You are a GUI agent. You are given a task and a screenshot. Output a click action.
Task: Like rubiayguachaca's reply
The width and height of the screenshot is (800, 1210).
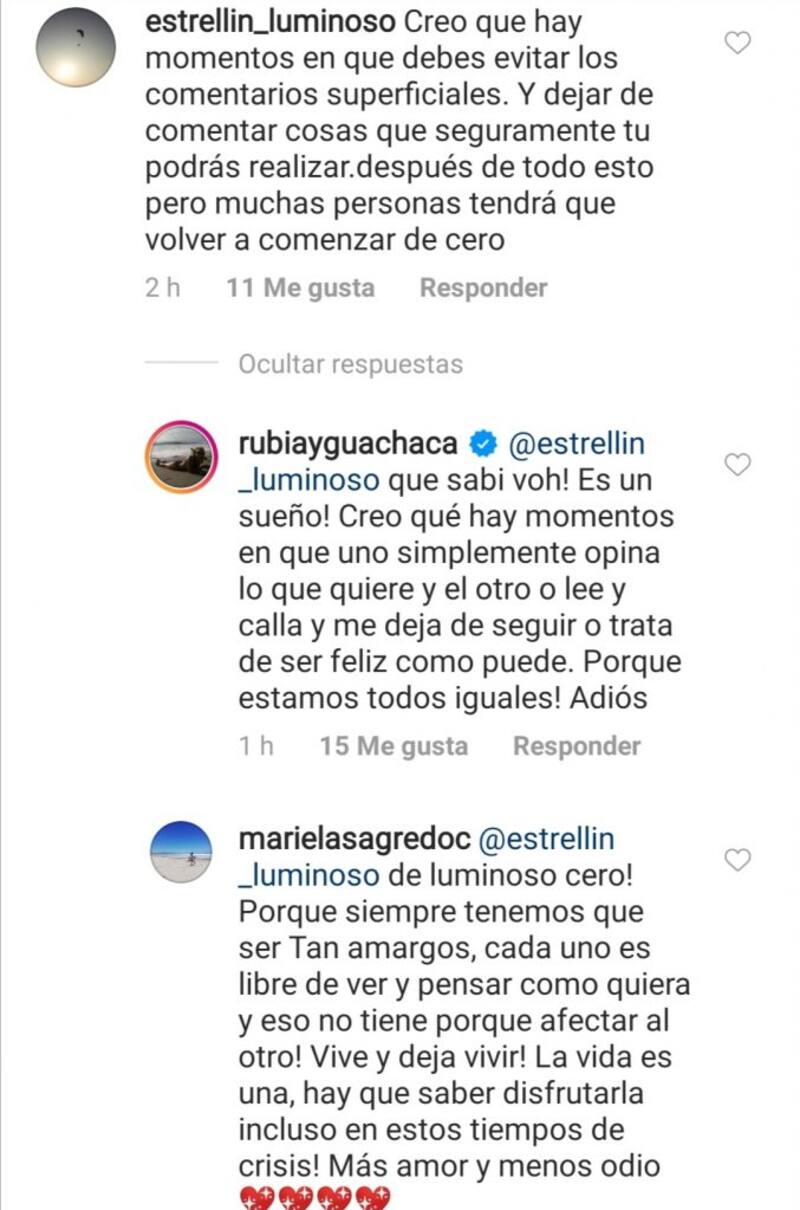737,464
